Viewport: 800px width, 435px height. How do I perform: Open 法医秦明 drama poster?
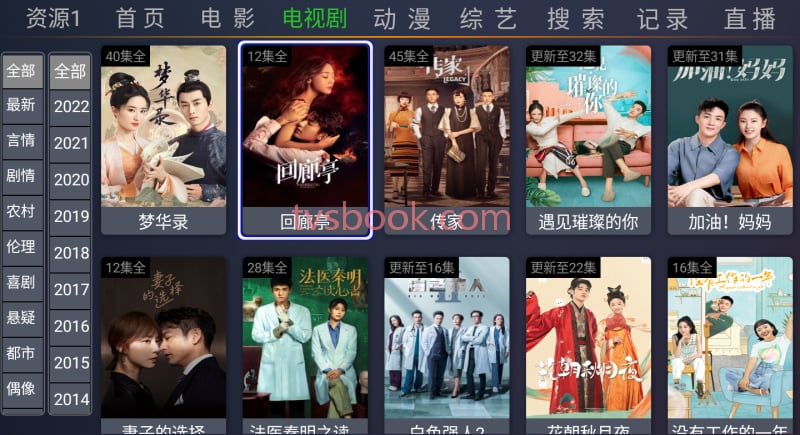[x=305, y=340]
